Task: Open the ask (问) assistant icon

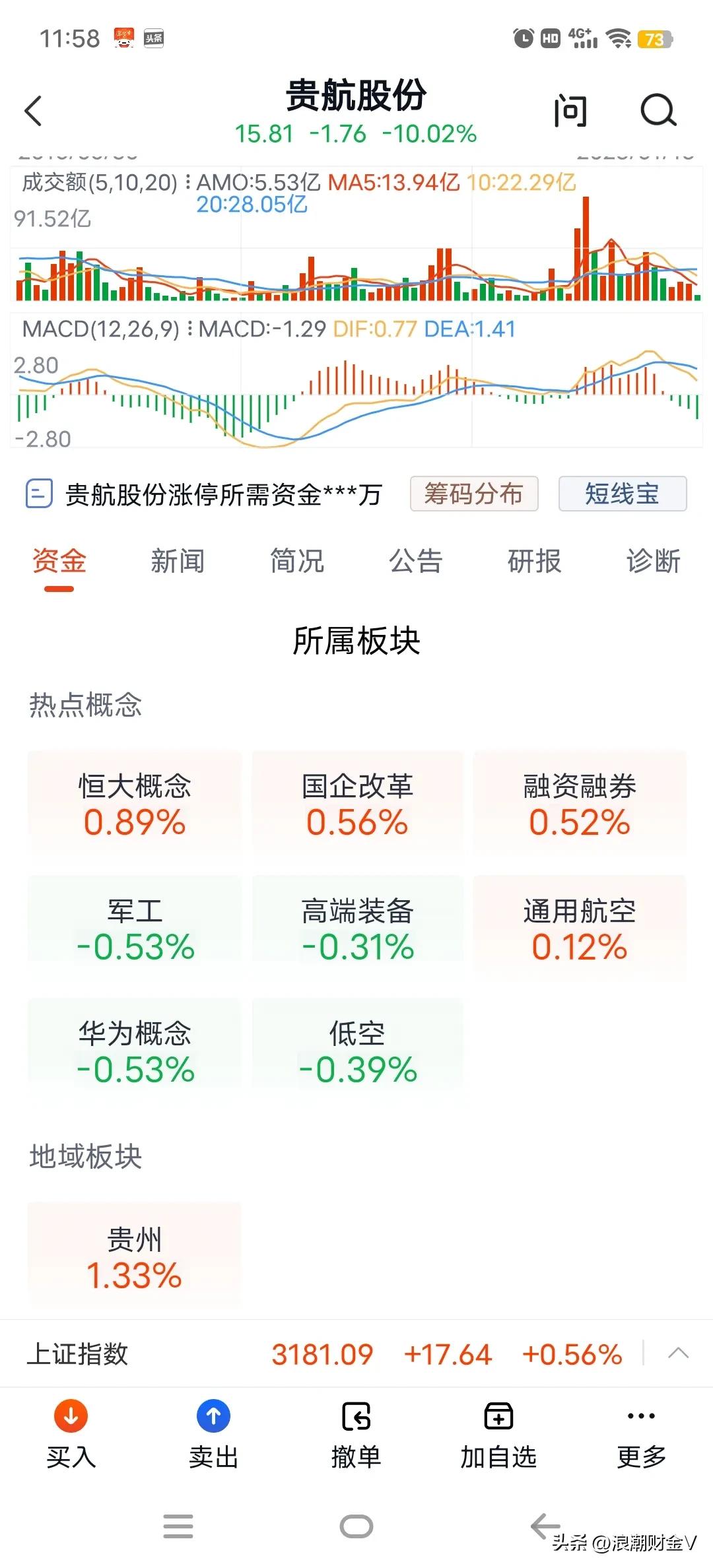Action: coord(572,111)
